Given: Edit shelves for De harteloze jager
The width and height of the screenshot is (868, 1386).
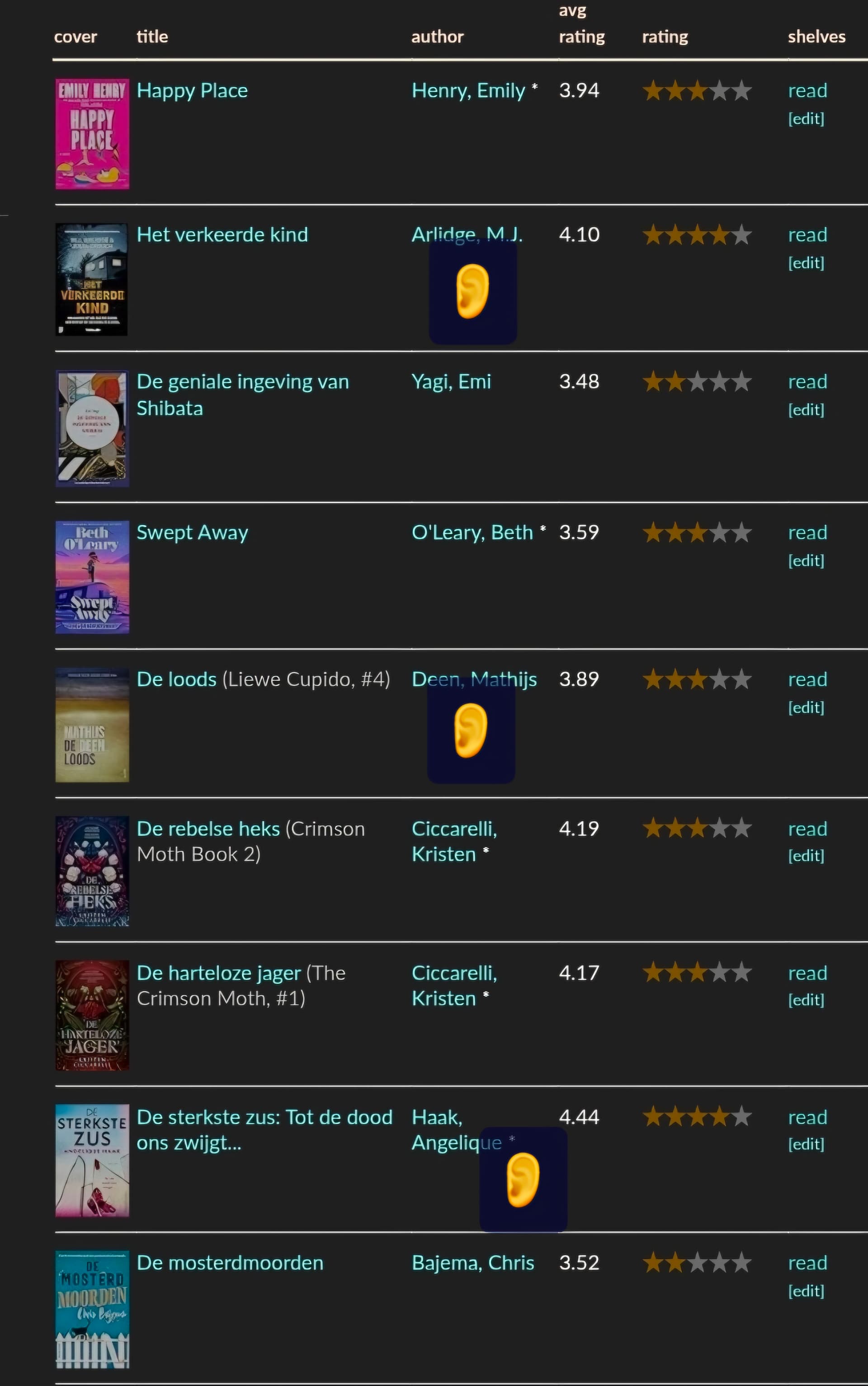Looking at the screenshot, I should click(806, 1000).
